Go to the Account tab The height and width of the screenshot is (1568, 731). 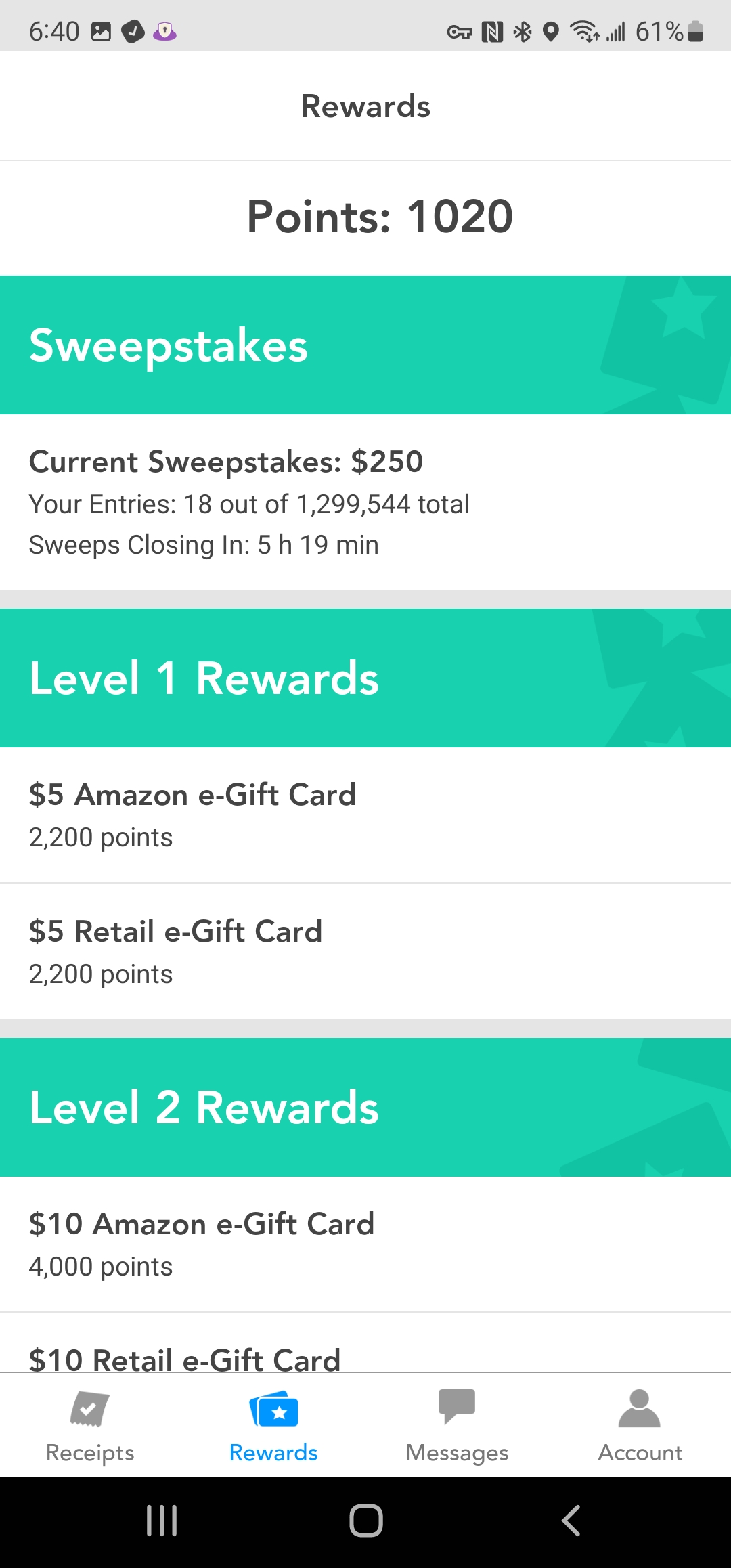(640, 1424)
